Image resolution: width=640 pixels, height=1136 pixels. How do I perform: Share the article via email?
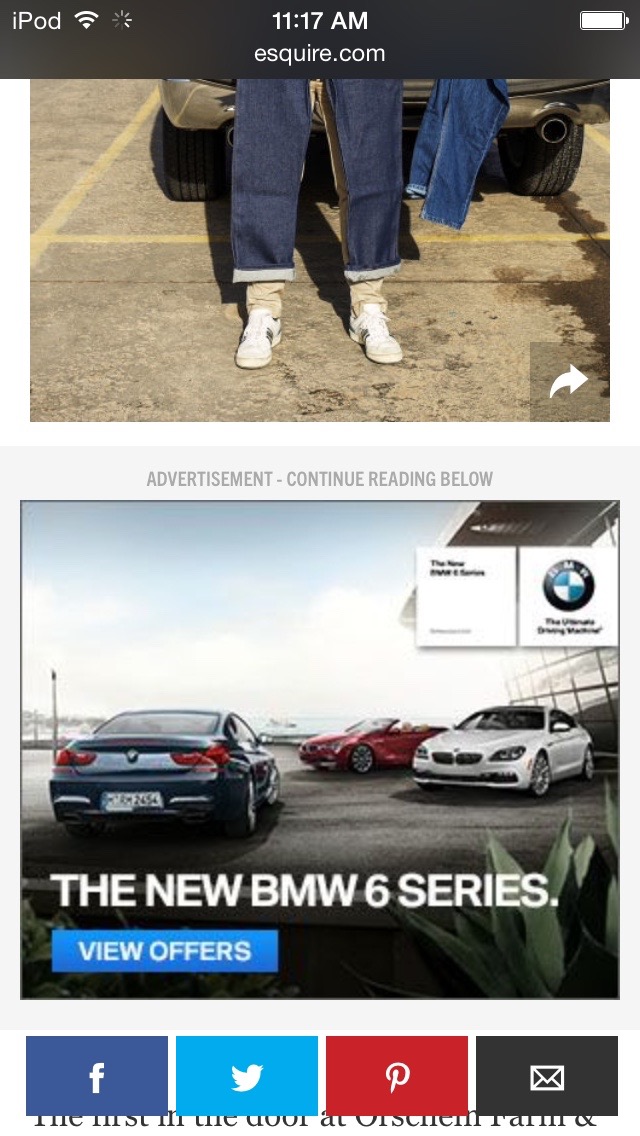coord(547,1076)
